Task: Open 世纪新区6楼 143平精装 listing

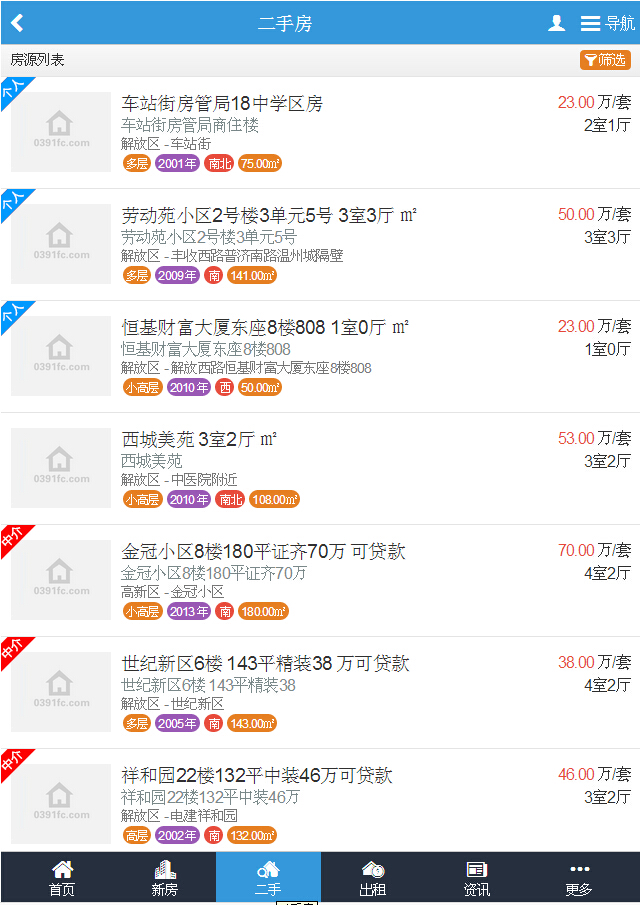Action: pyautogui.click(x=265, y=664)
